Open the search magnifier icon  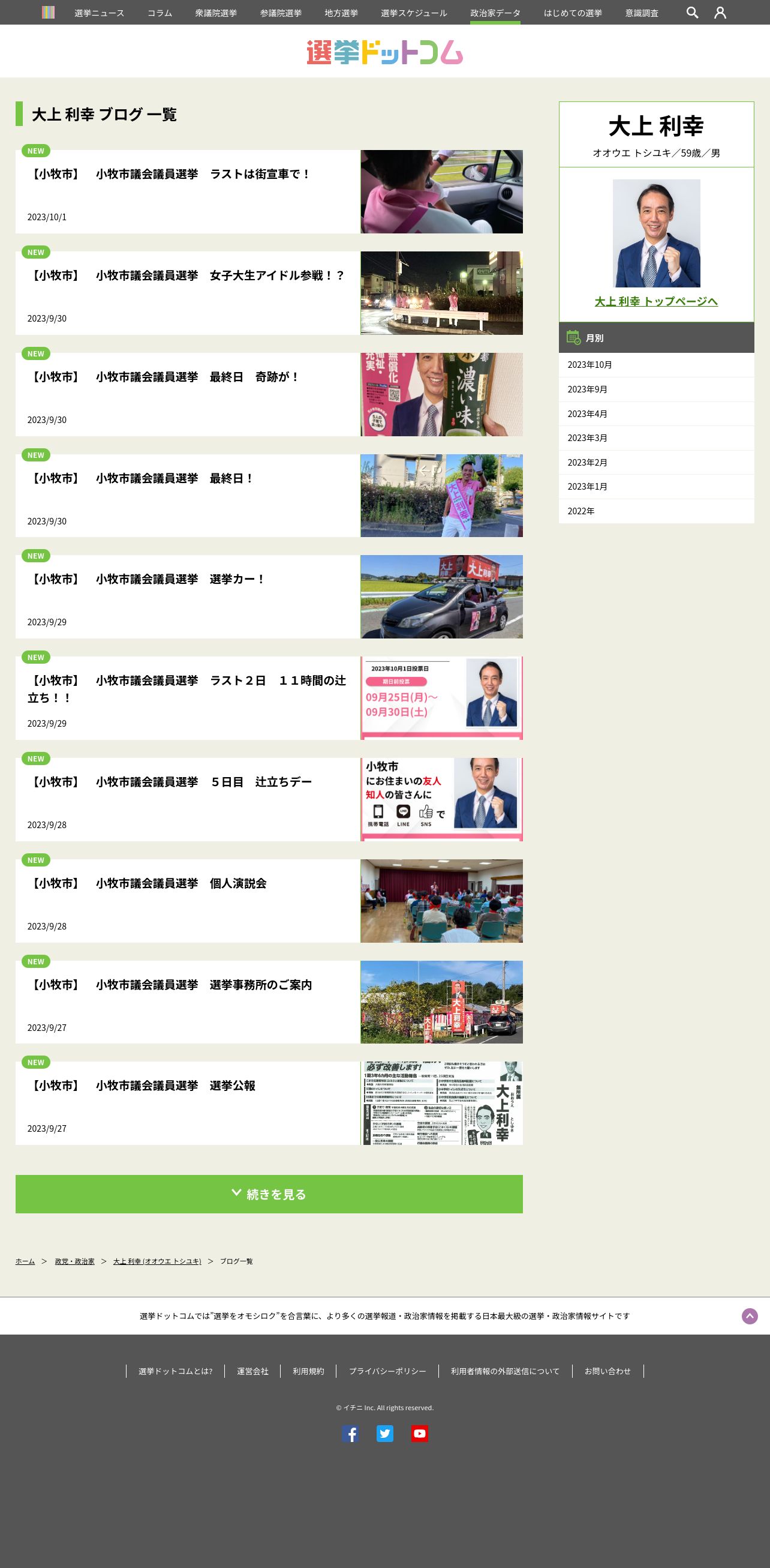coord(692,13)
